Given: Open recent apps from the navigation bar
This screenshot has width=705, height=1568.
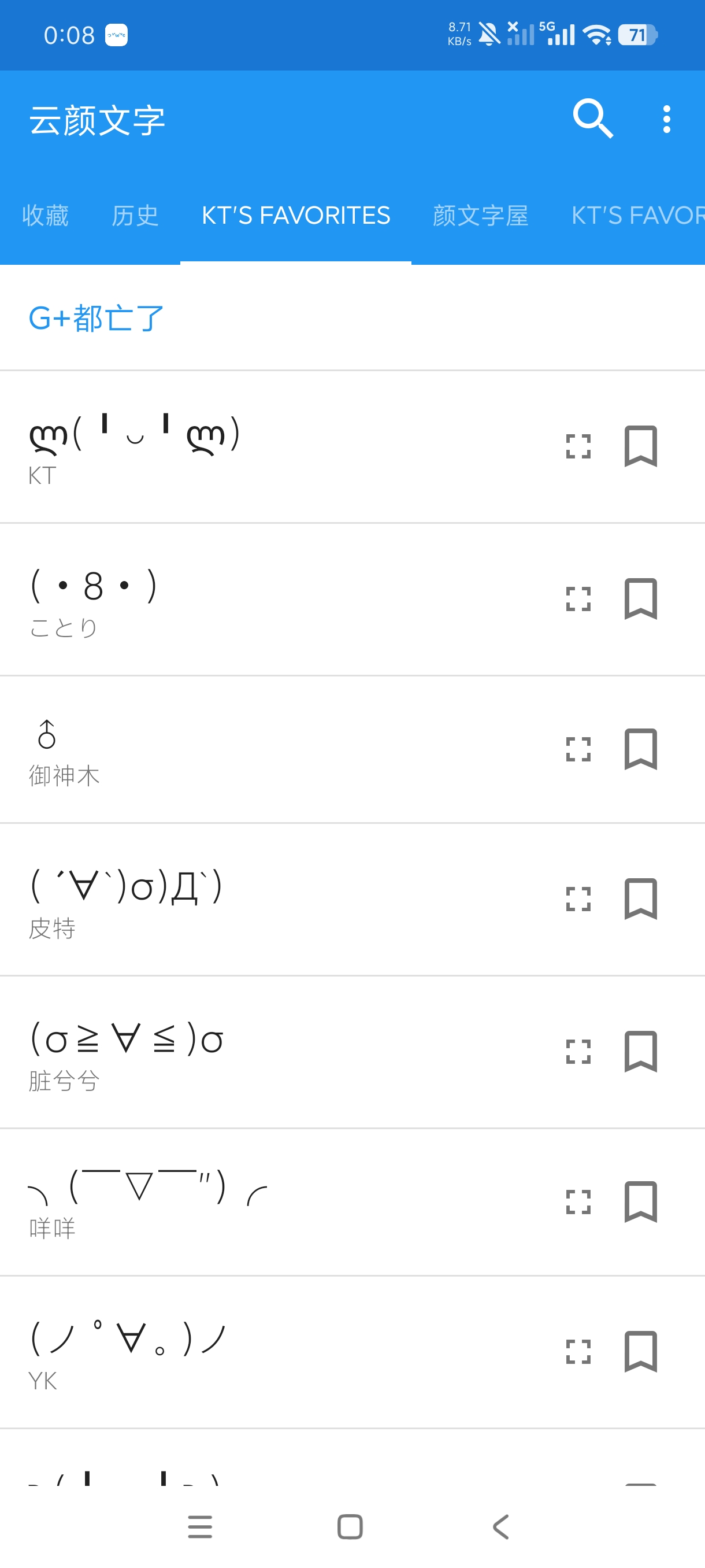Looking at the screenshot, I should click(200, 1526).
